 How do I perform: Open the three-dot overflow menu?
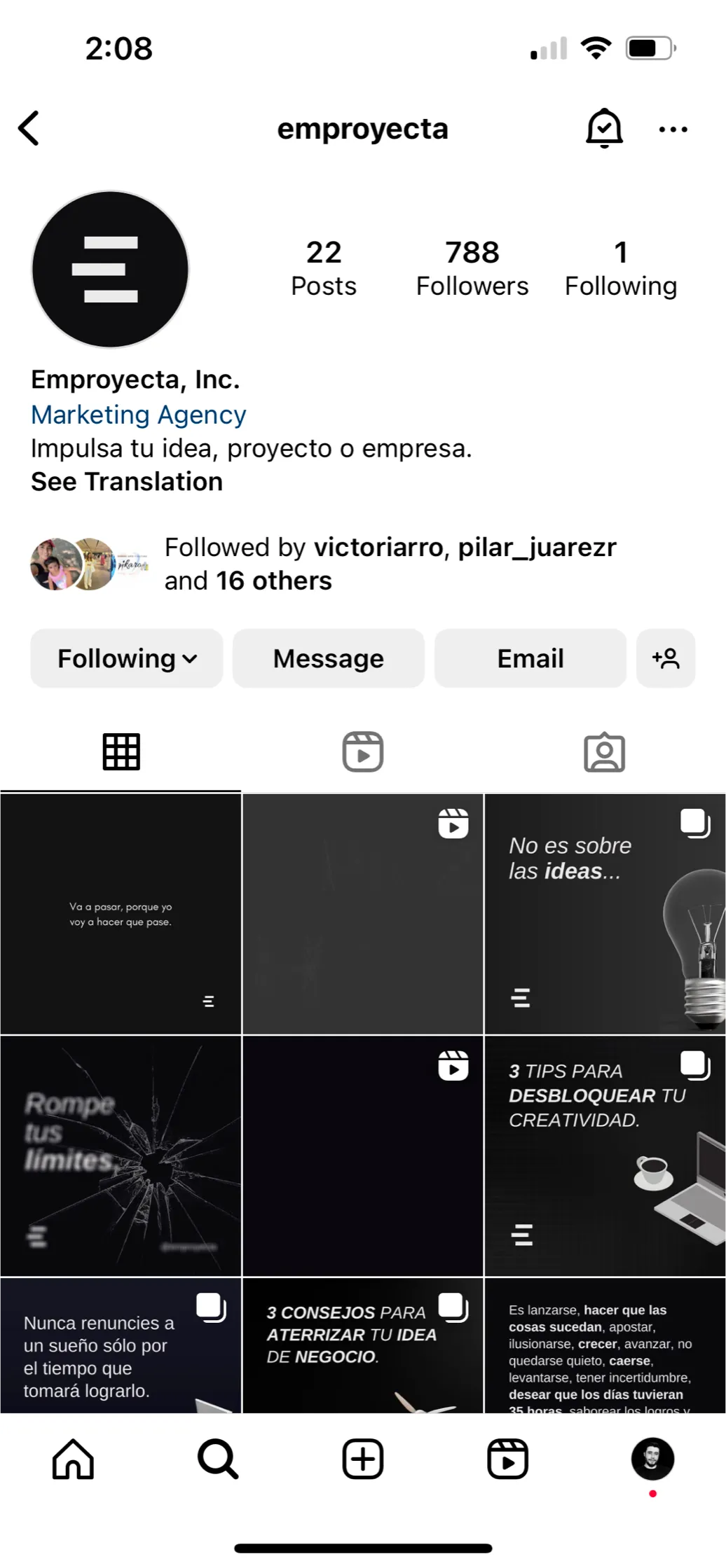pyautogui.click(x=673, y=130)
